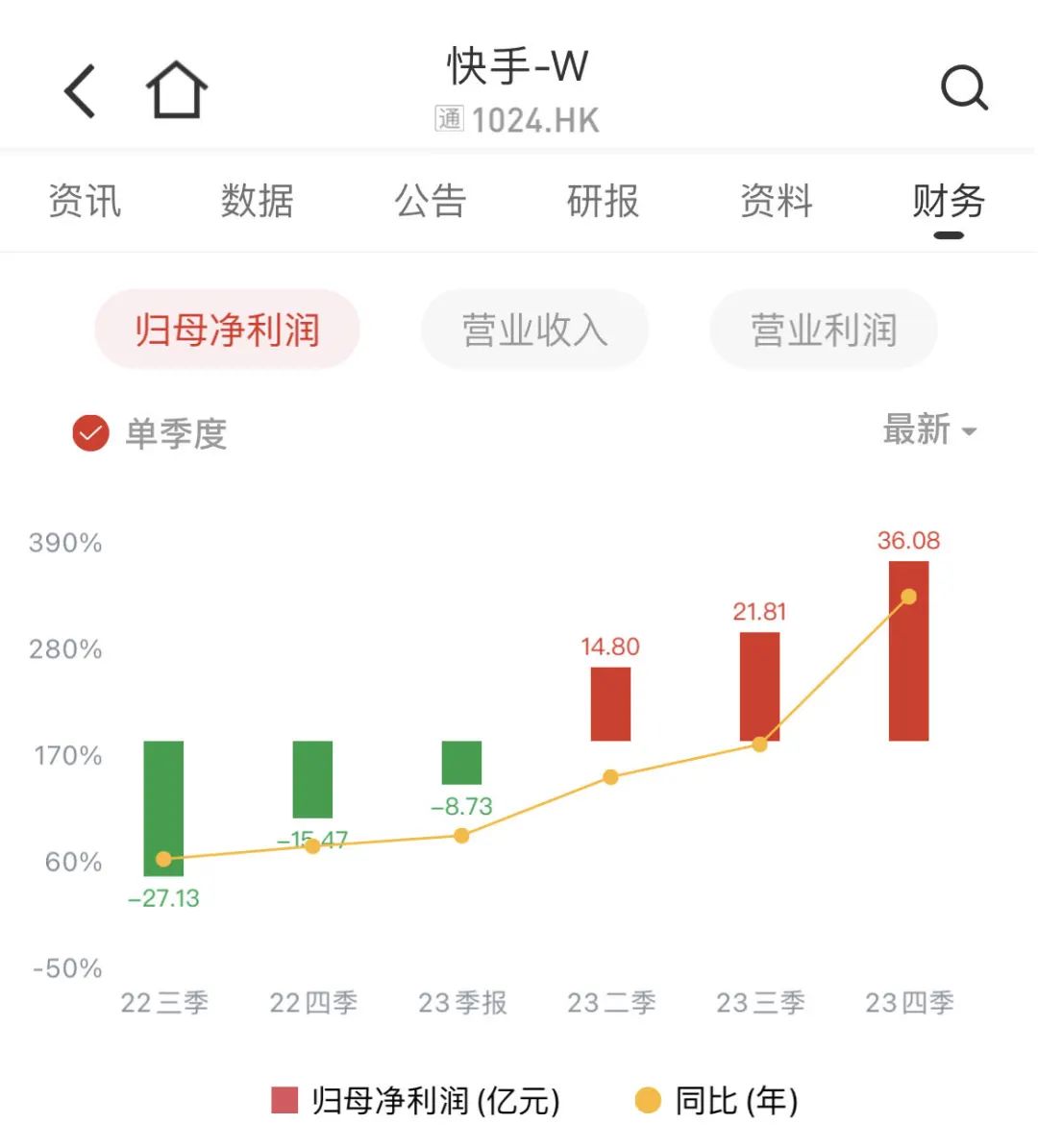Go back to the previous page
The height and width of the screenshot is (1148, 1038).
81,91
